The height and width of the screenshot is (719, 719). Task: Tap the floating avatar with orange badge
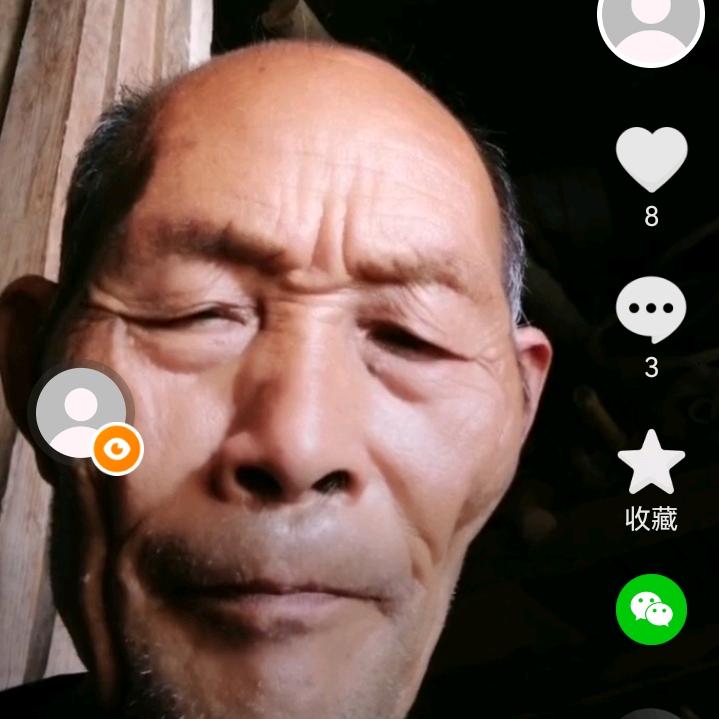pos(82,413)
